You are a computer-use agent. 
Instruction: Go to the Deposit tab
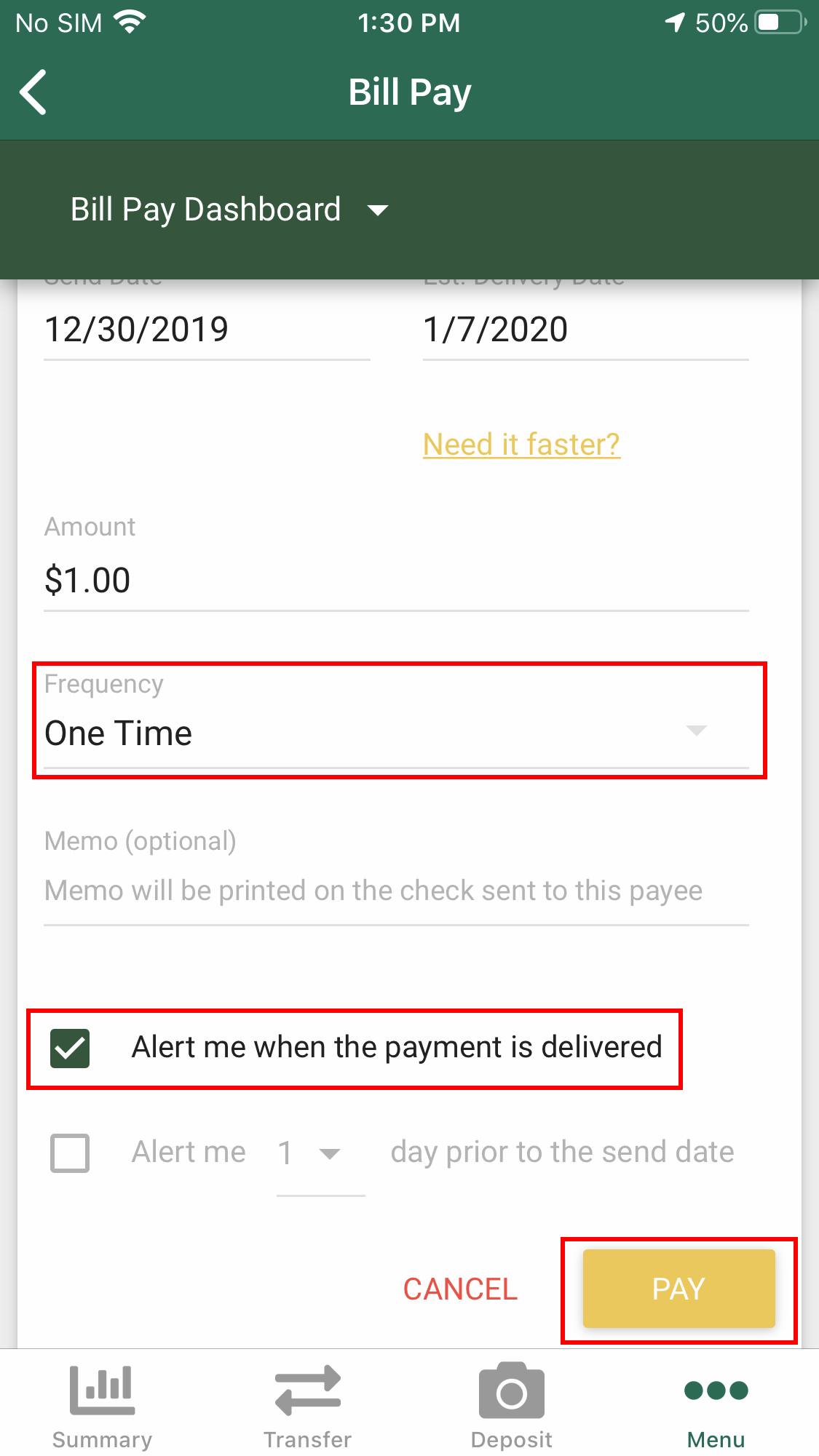click(x=512, y=1406)
